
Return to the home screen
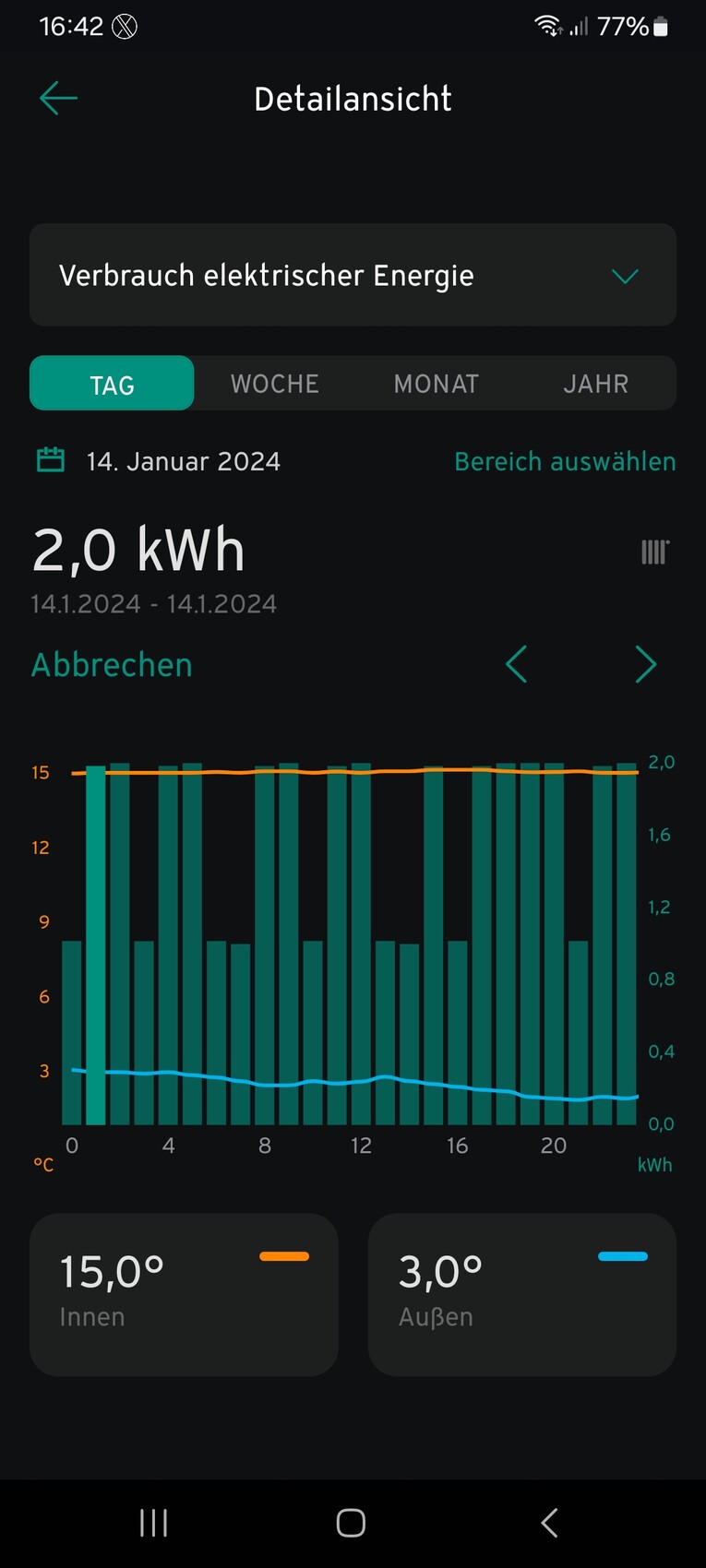(351, 1523)
